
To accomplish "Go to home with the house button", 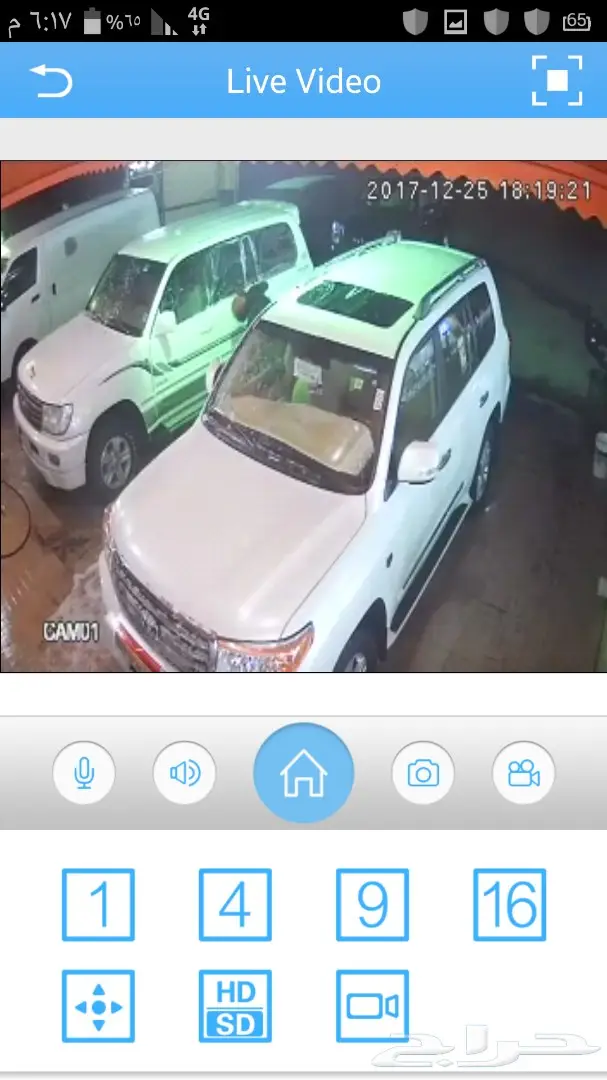I will coord(303,773).
